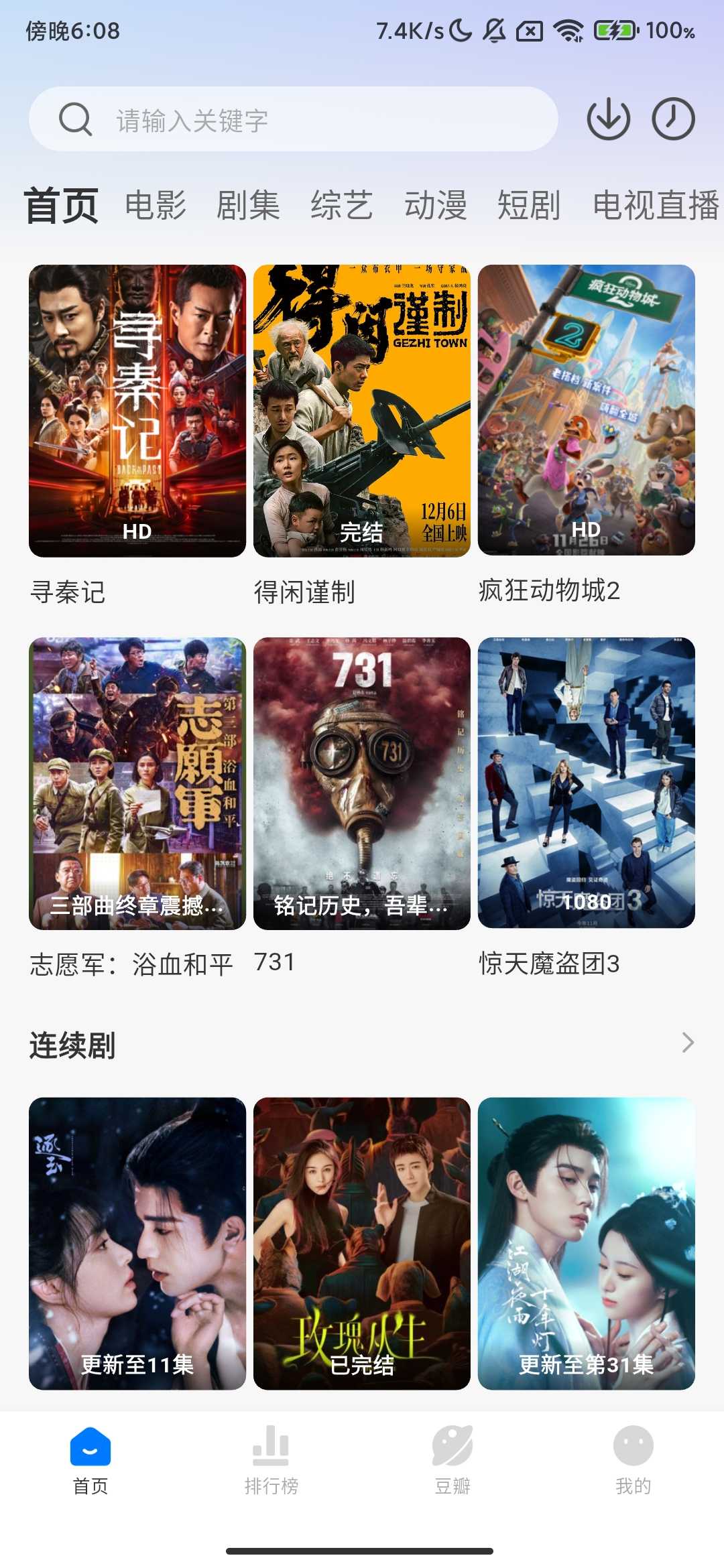Open the drama marked 已完结
This screenshot has width=724, height=1568.
point(362,1243)
